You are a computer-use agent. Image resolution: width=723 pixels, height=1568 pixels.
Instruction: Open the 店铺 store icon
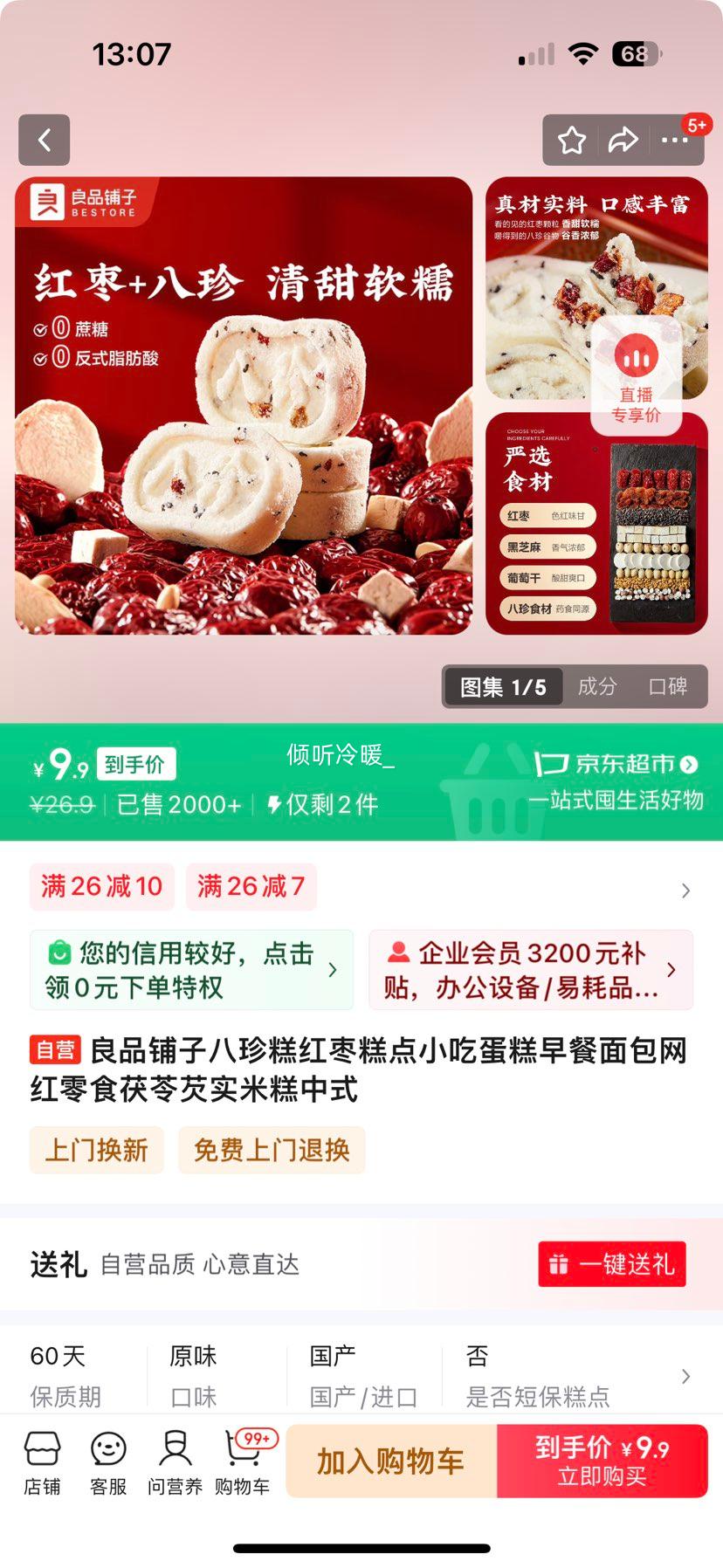(x=42, y=1460)
